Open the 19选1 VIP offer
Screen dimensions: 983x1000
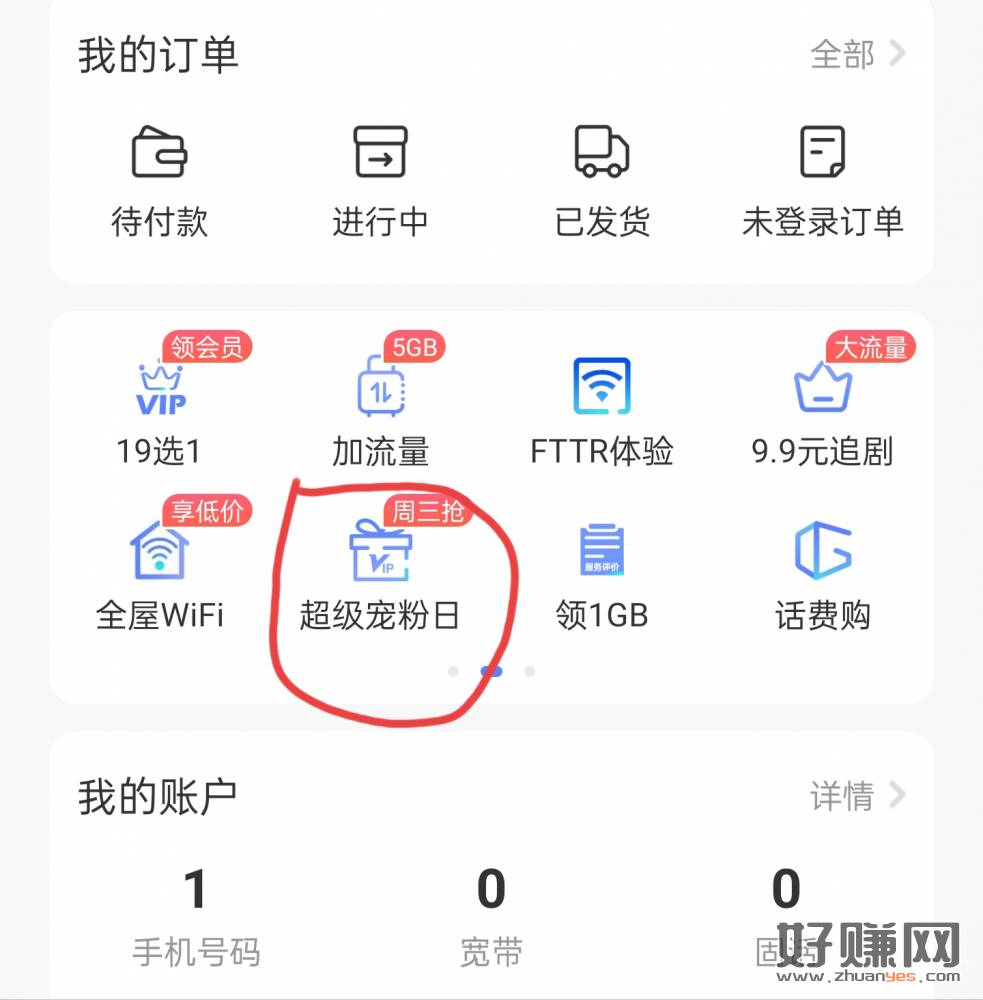point(159,410)
